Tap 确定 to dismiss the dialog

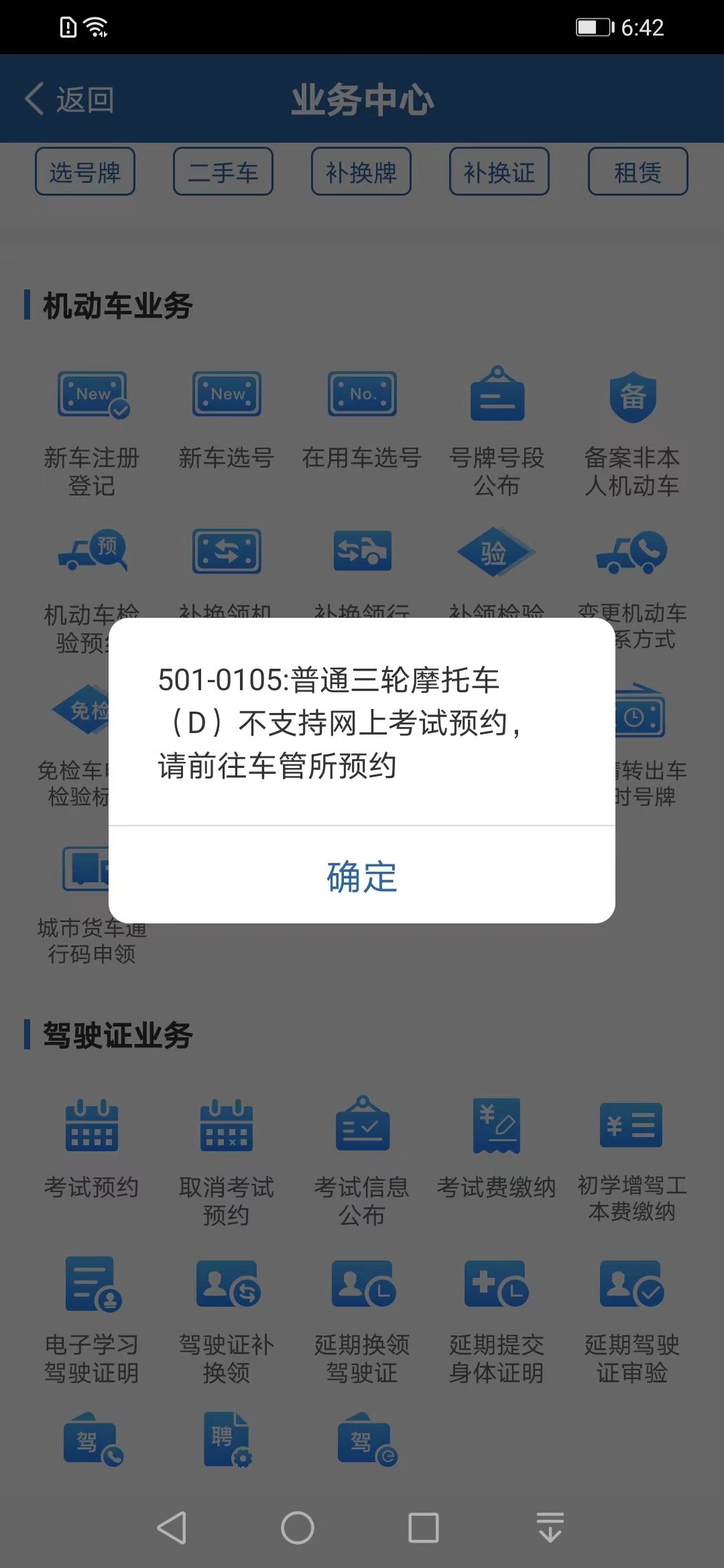[362, 876]
